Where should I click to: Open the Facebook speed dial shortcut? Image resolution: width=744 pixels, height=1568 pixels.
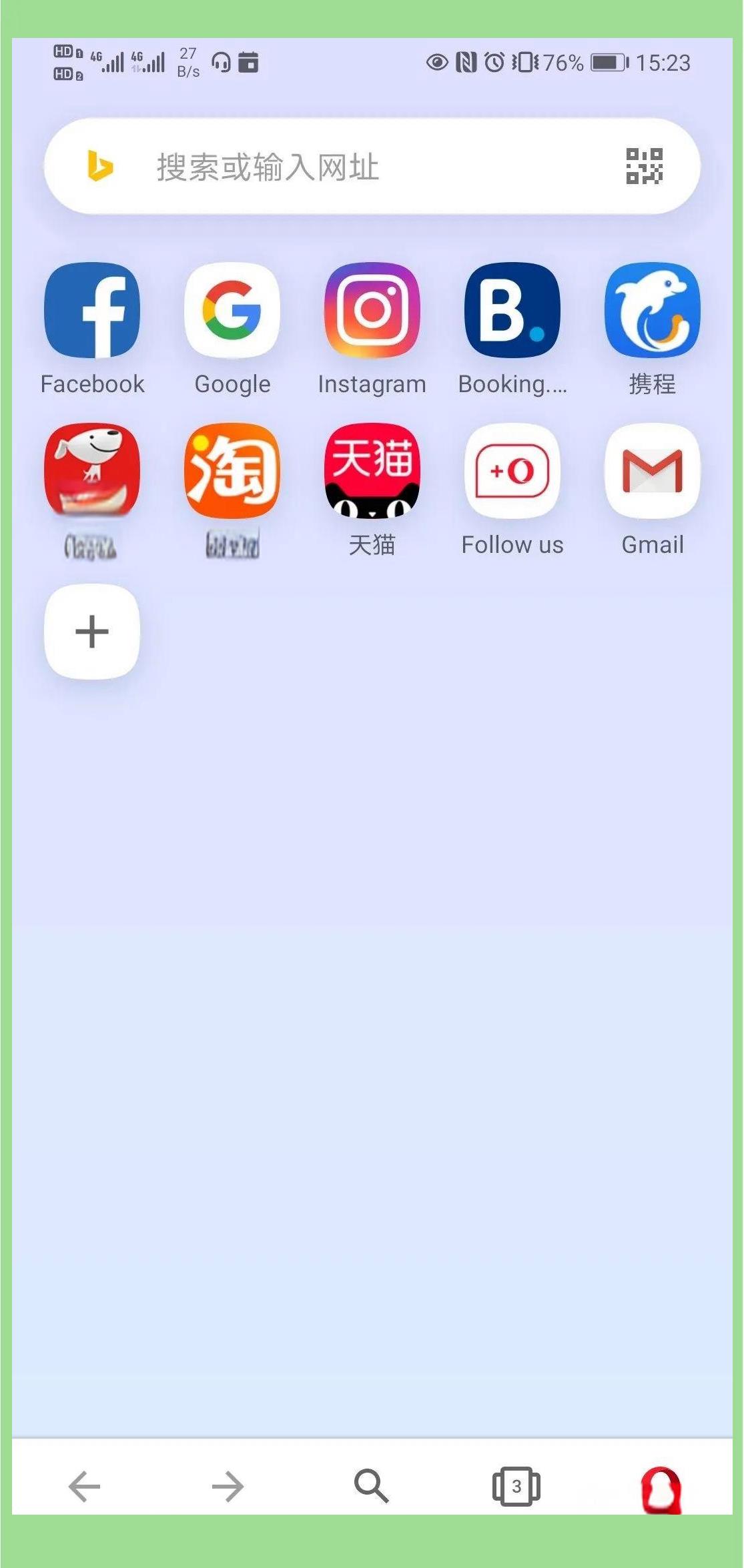pyautogui.click(x=92, y=310)
